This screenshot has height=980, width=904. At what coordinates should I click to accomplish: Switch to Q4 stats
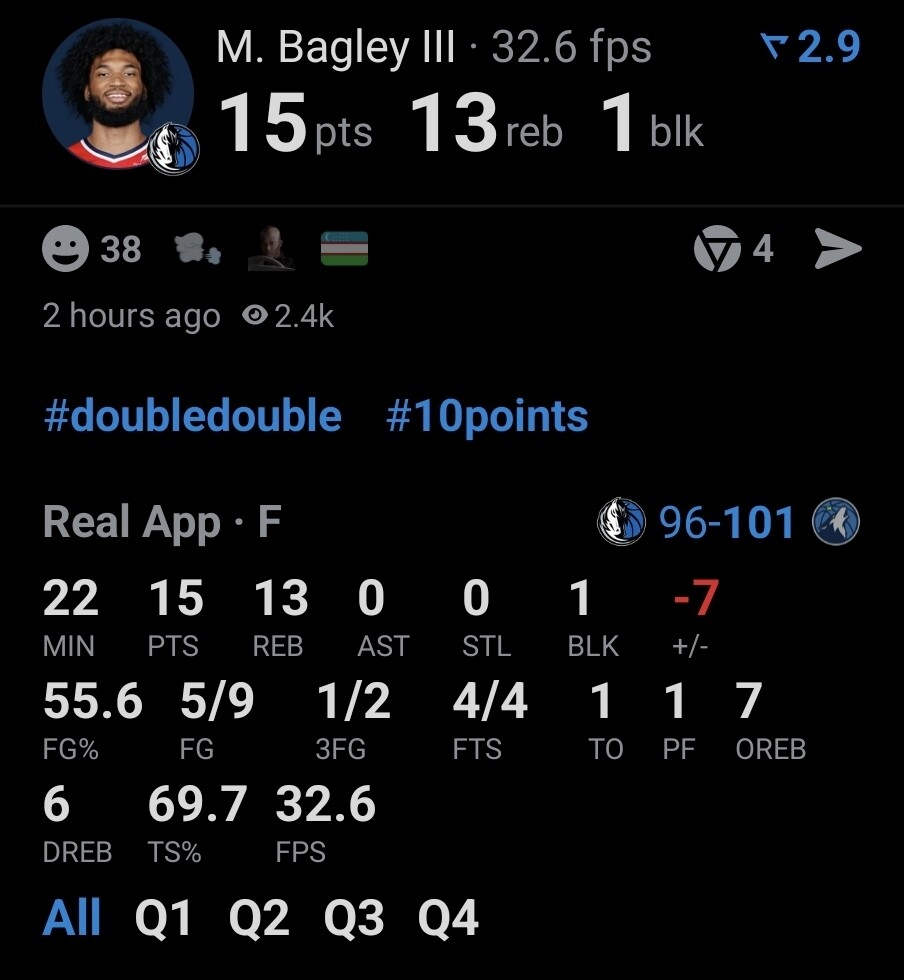click(x=448, y=917)
